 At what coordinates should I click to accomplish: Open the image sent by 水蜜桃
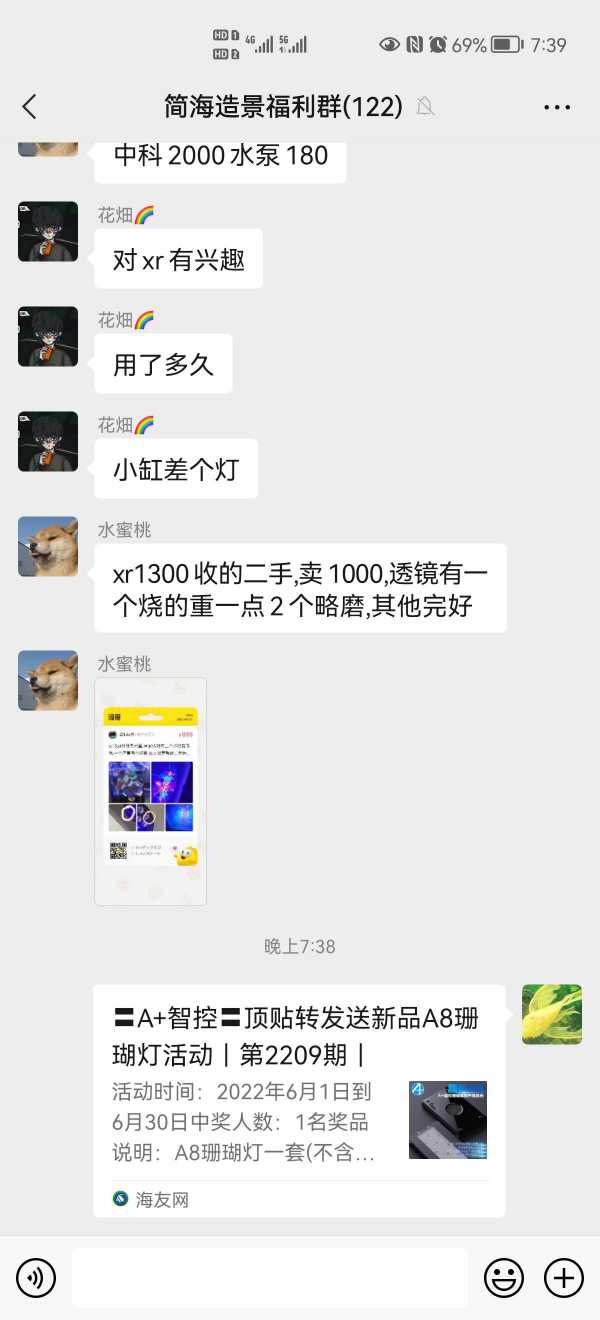pyautogui.click(x=151, y=791)
